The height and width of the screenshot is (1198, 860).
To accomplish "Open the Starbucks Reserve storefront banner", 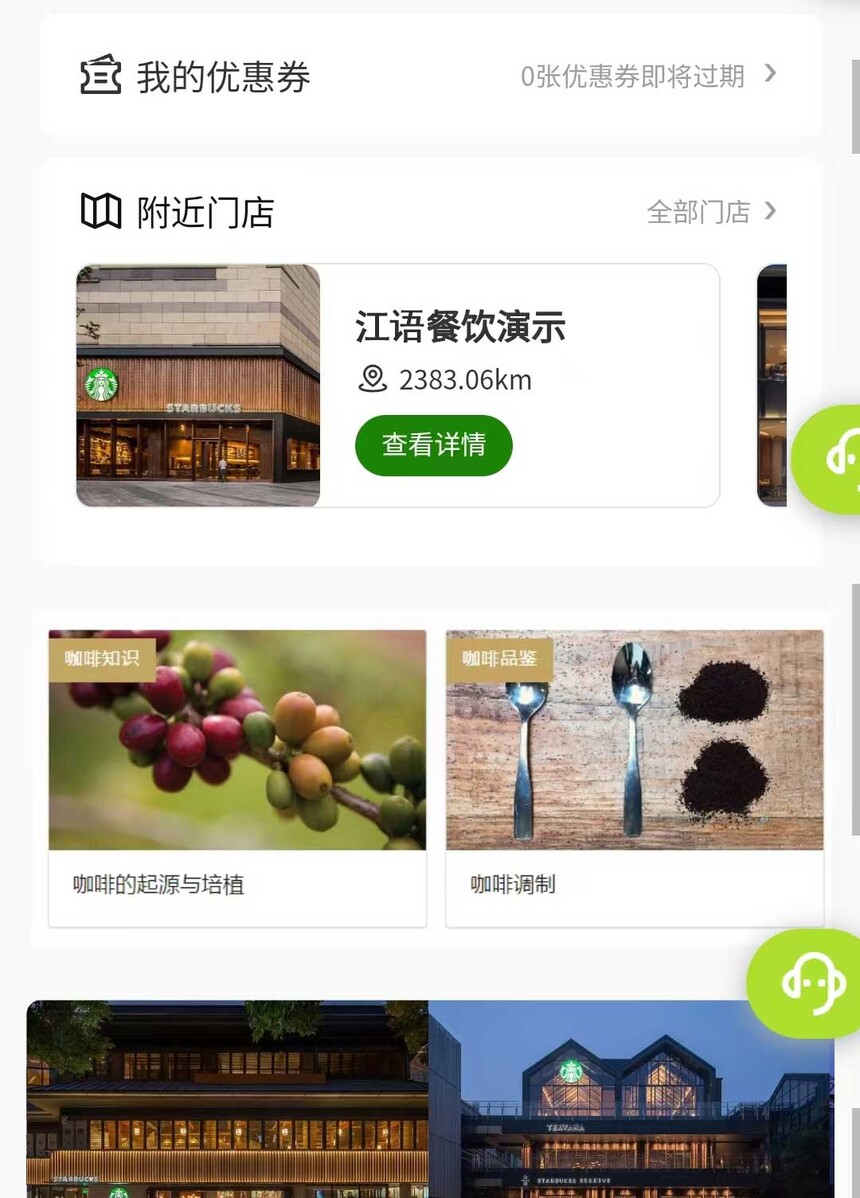I will coord(430,1100).
